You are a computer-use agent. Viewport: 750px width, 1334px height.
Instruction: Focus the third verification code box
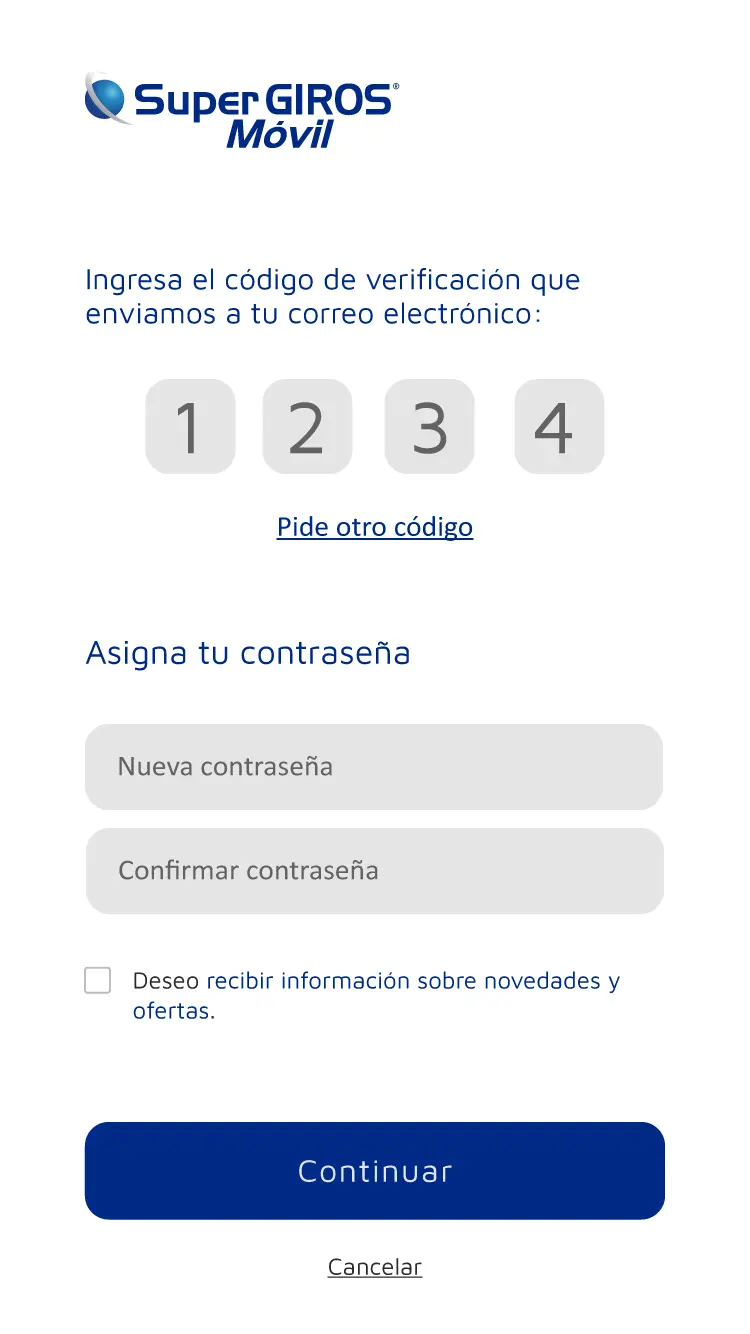click(429, 426)
